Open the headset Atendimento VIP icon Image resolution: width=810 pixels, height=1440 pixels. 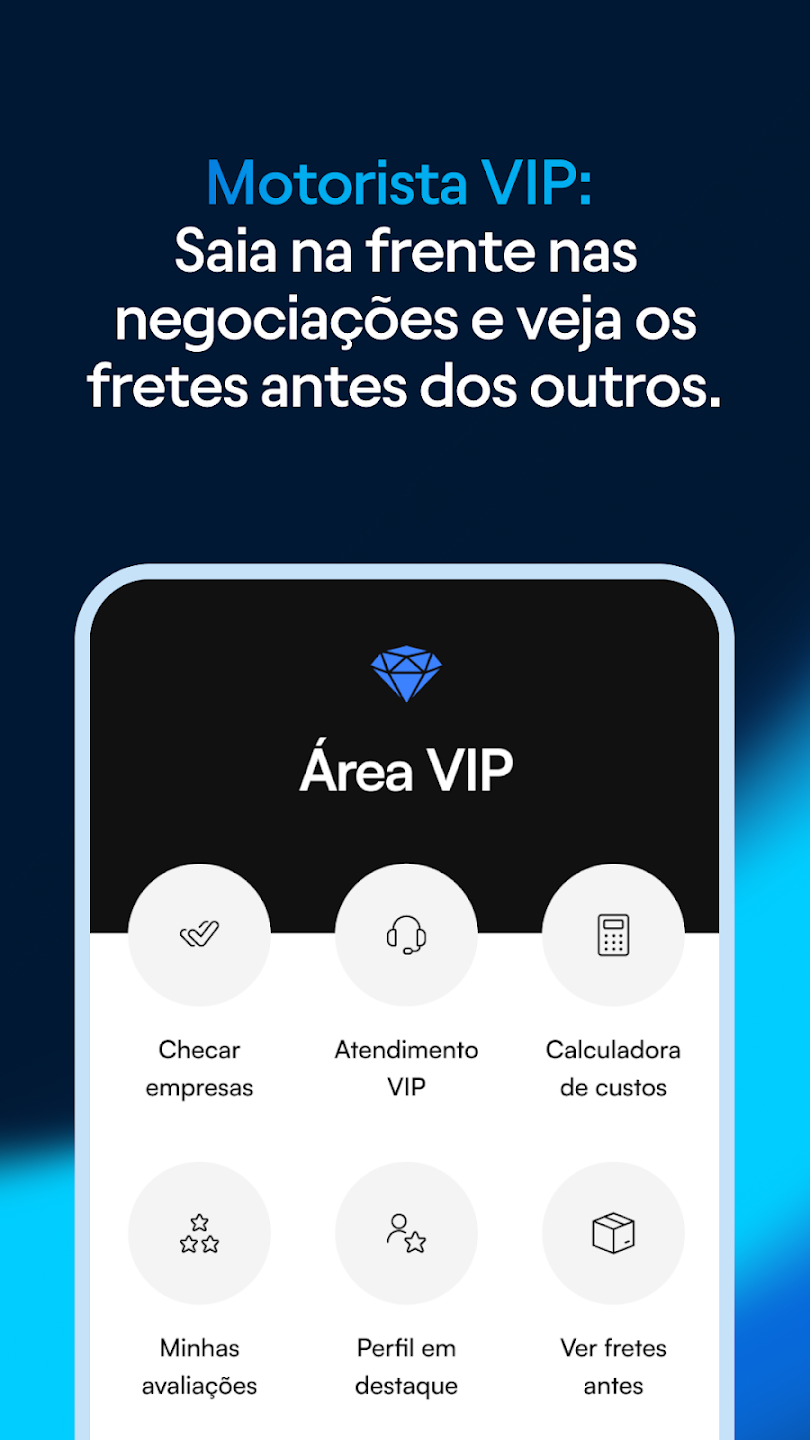[406, 936]
